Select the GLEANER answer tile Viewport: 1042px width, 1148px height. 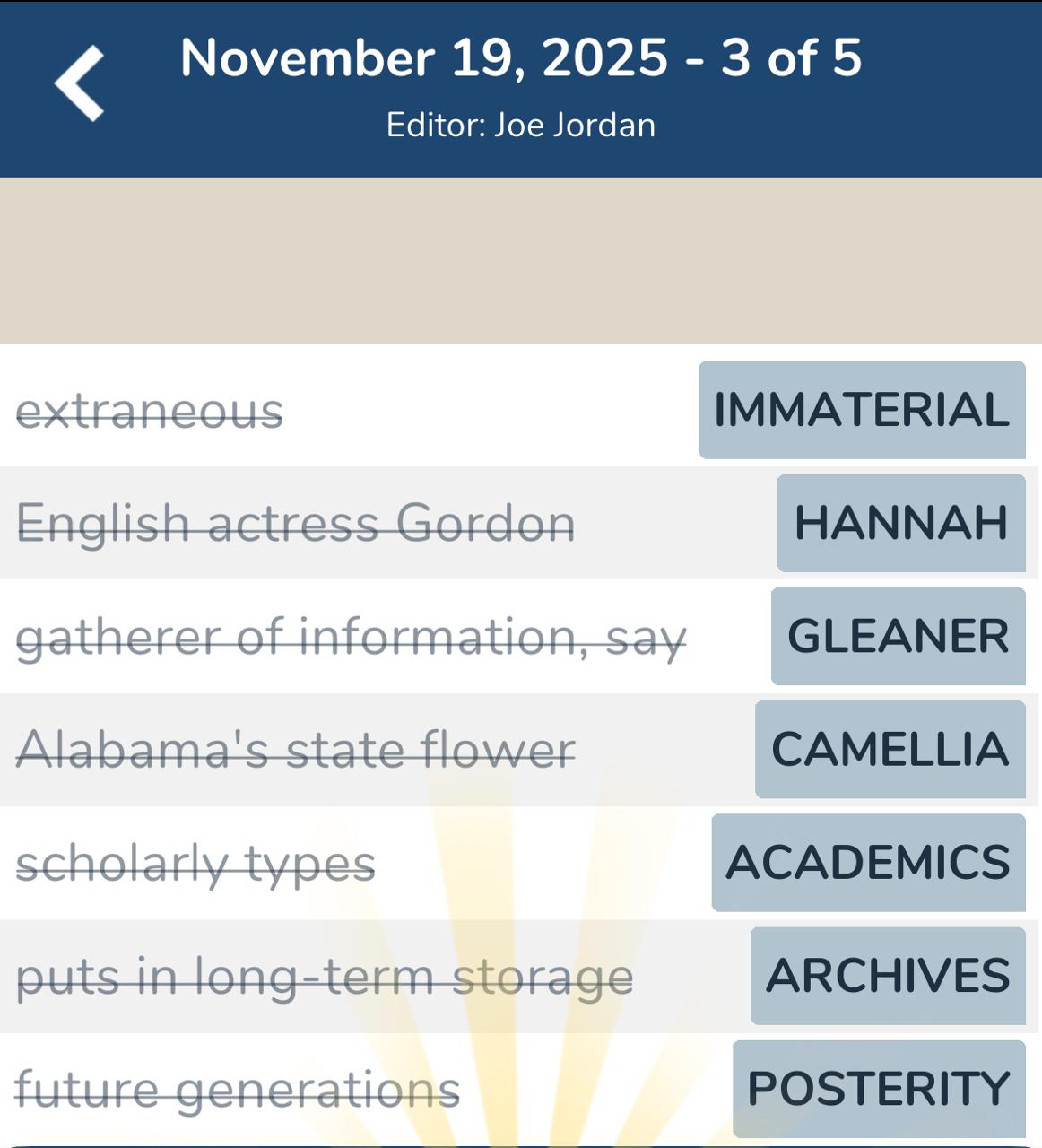898,637
